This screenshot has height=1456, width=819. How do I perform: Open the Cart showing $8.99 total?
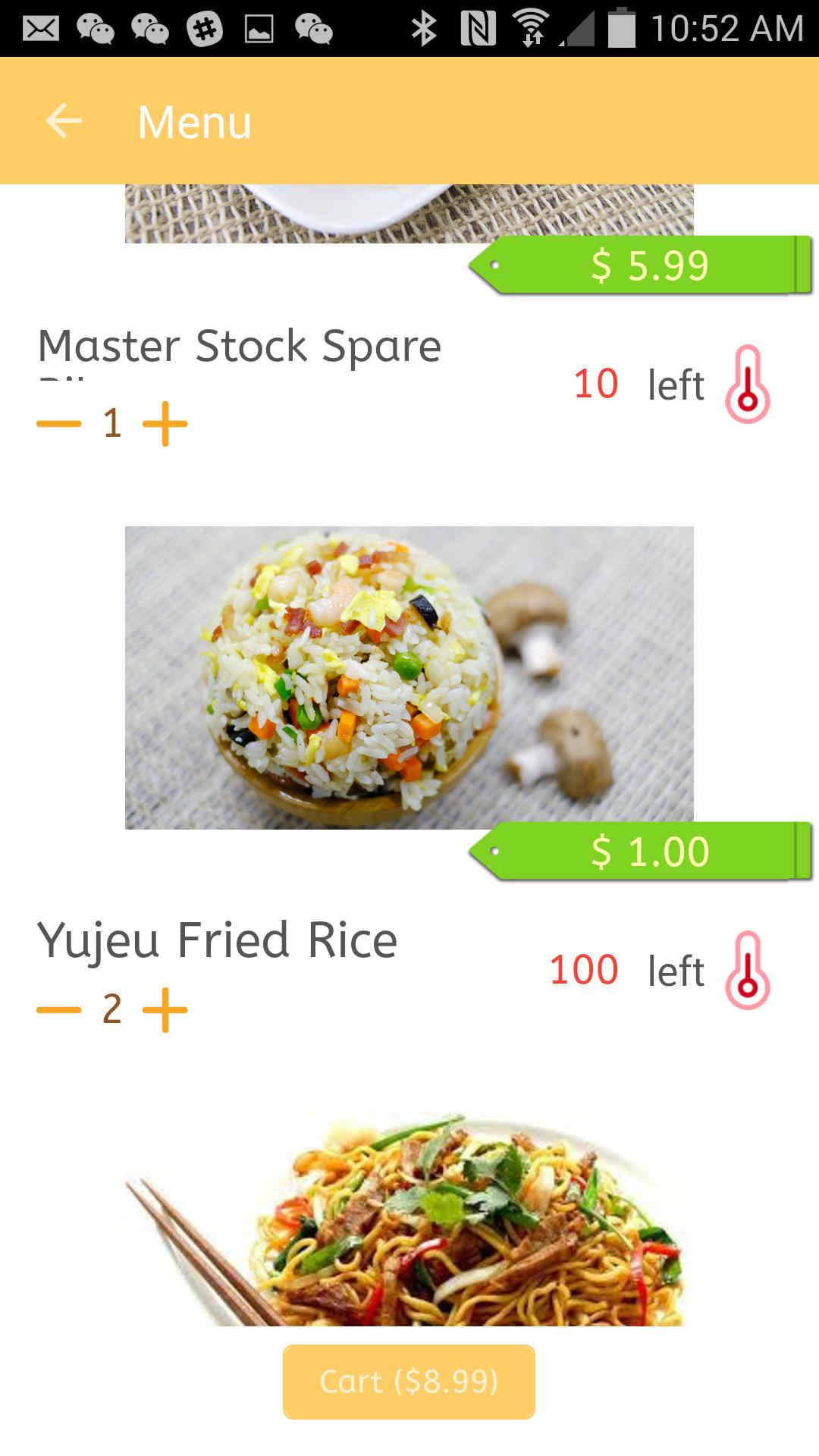click(x=409, y=1382)
